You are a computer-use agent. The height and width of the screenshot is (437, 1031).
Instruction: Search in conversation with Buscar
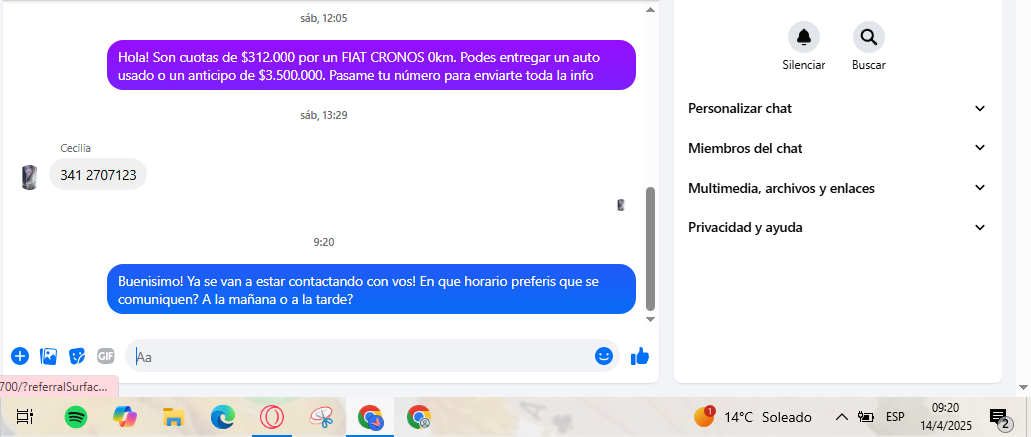(x=868, y=38)
